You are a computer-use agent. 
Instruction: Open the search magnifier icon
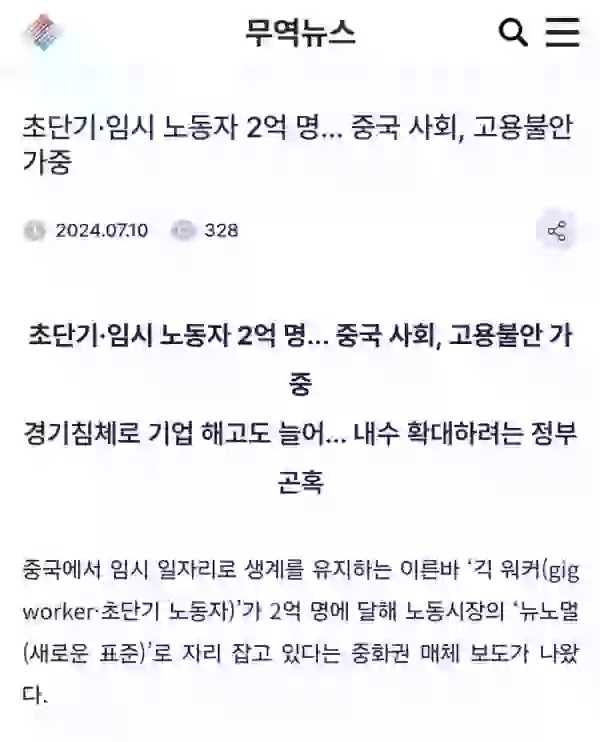[x=512, y=33]
